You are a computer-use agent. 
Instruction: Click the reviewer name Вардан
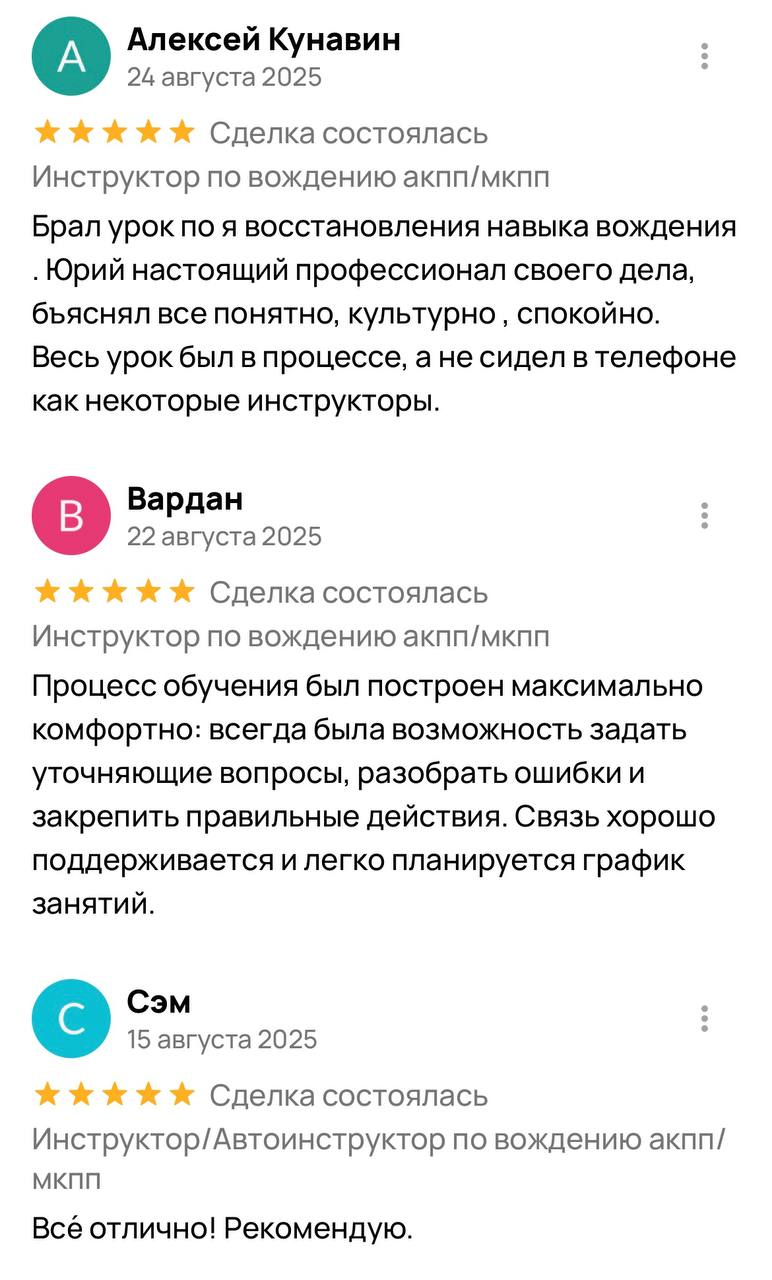click(185, 498)
